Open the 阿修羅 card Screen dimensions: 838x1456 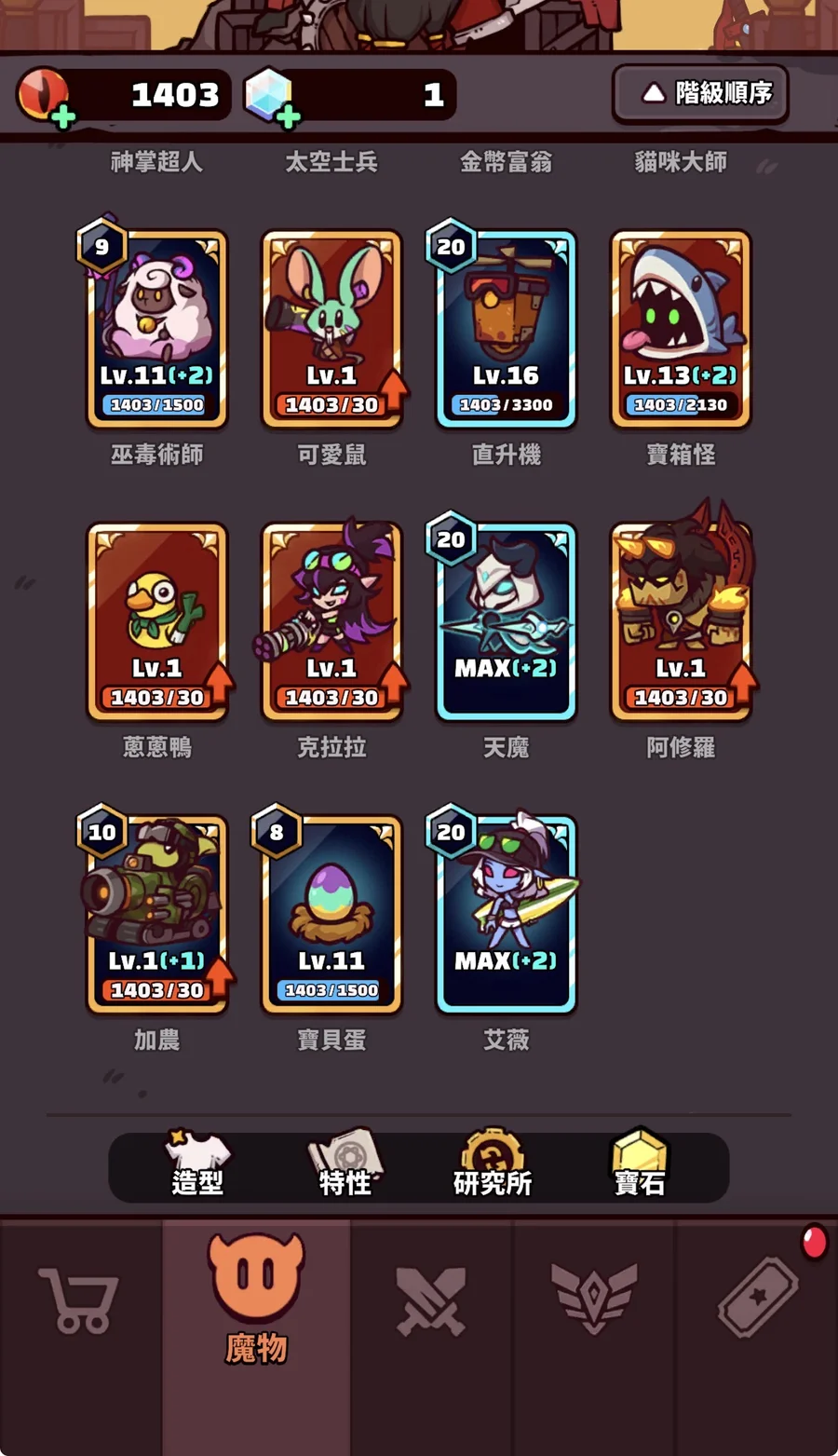[x=681, y=622]
